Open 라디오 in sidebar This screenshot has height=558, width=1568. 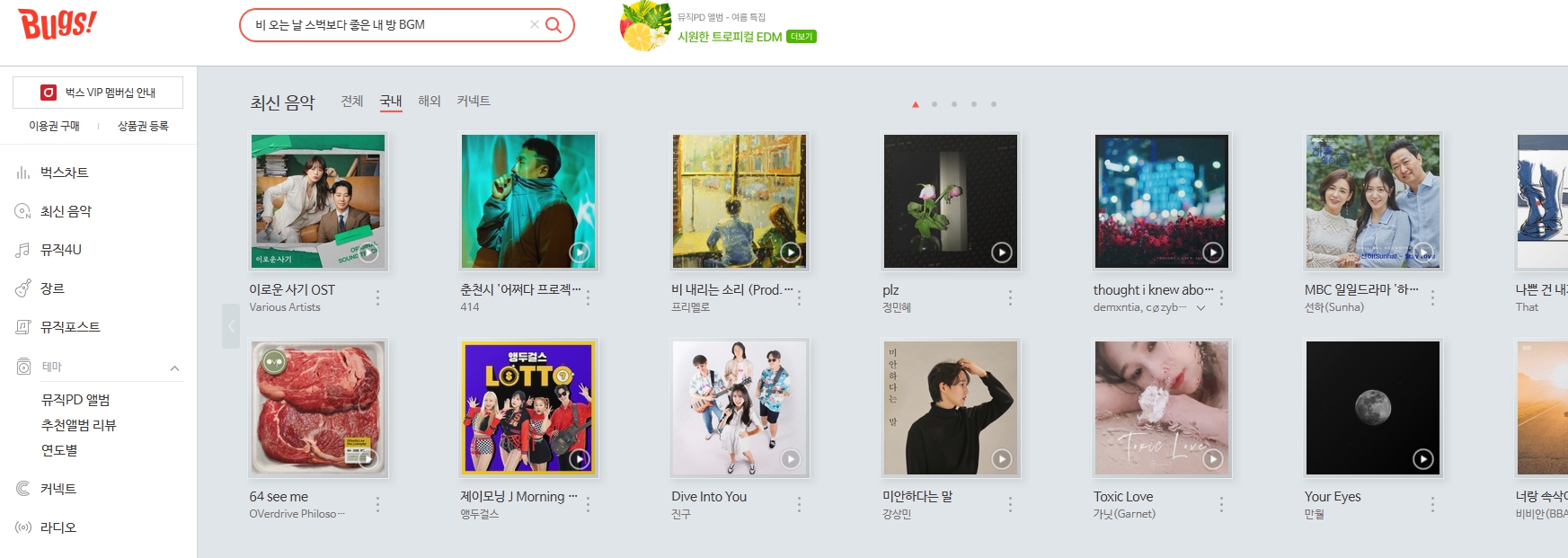click(58, 527)
